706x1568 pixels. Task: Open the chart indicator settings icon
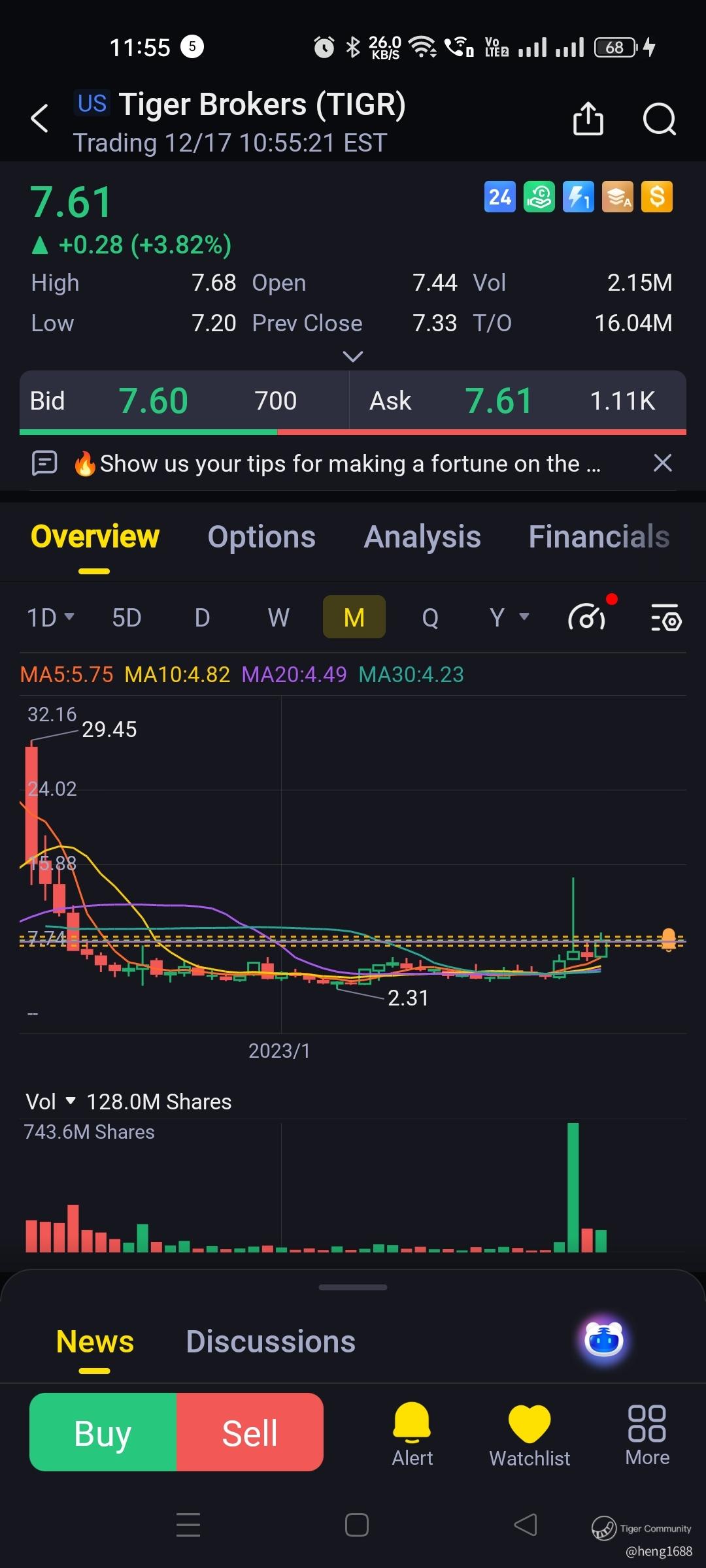[x=666, y=617]
